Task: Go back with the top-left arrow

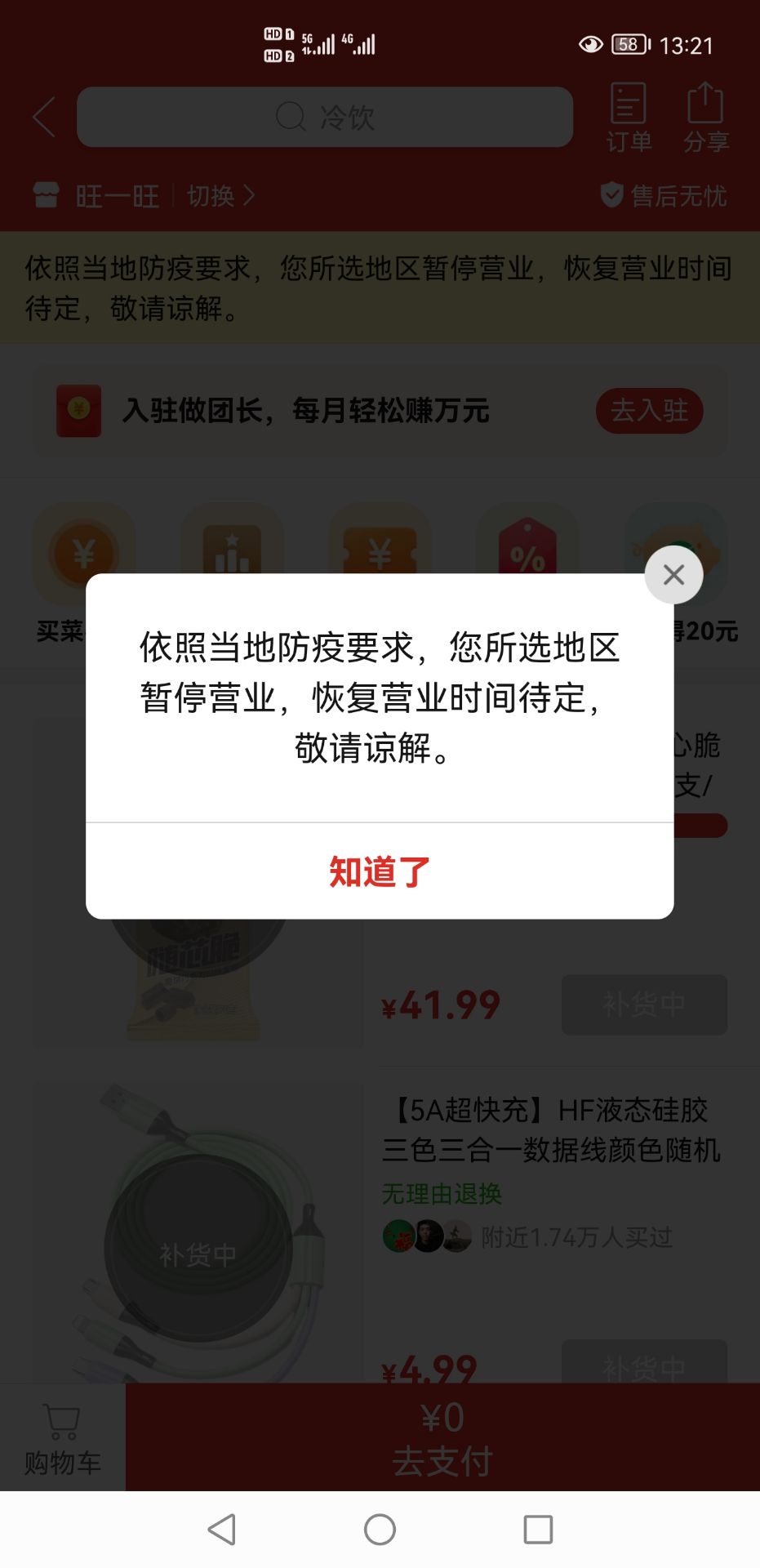Action: coord(45,117)
